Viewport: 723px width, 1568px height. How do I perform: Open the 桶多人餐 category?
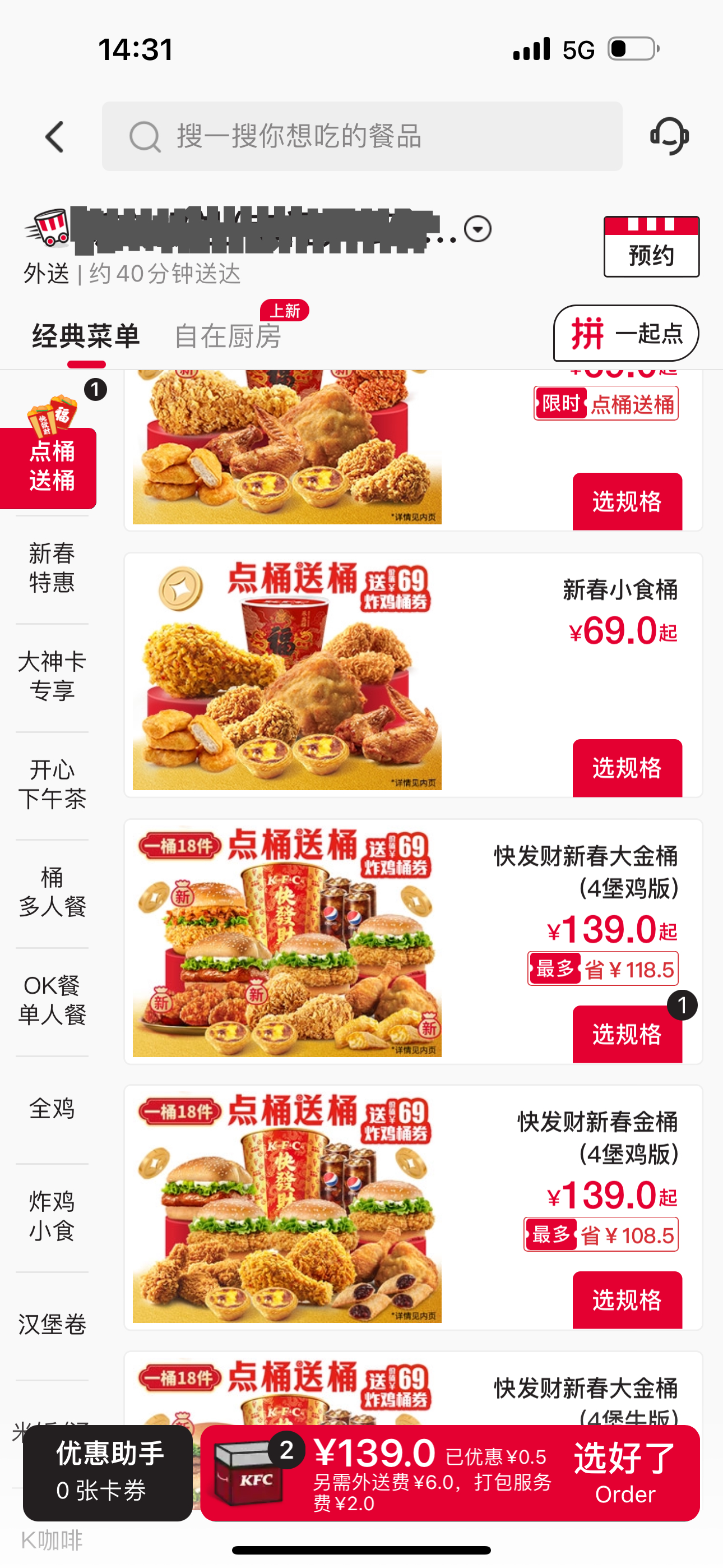pos(52,892)
